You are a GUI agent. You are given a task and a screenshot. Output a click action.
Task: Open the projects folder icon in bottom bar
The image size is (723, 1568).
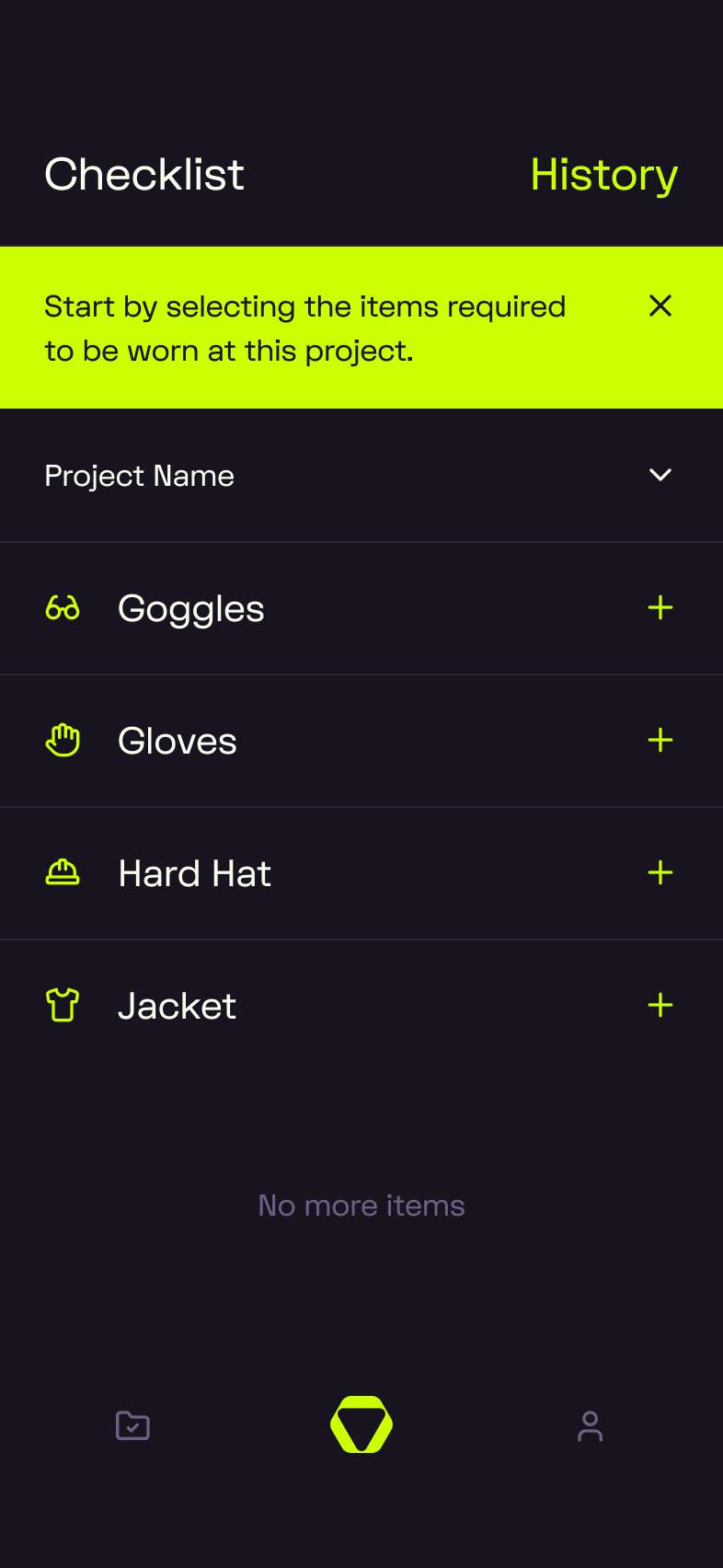pos(132,1424)
